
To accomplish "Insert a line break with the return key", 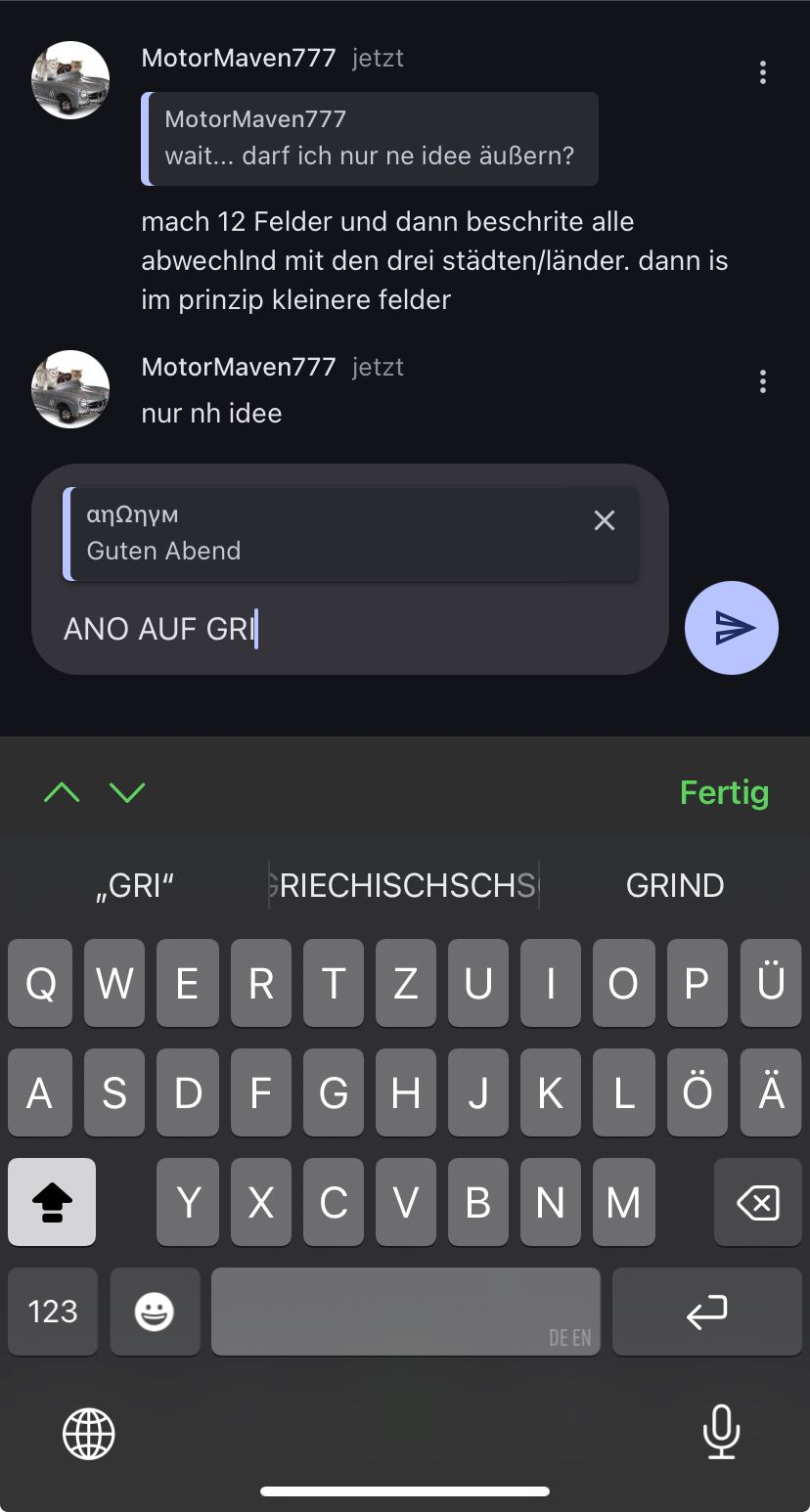I will [706, 1311].
